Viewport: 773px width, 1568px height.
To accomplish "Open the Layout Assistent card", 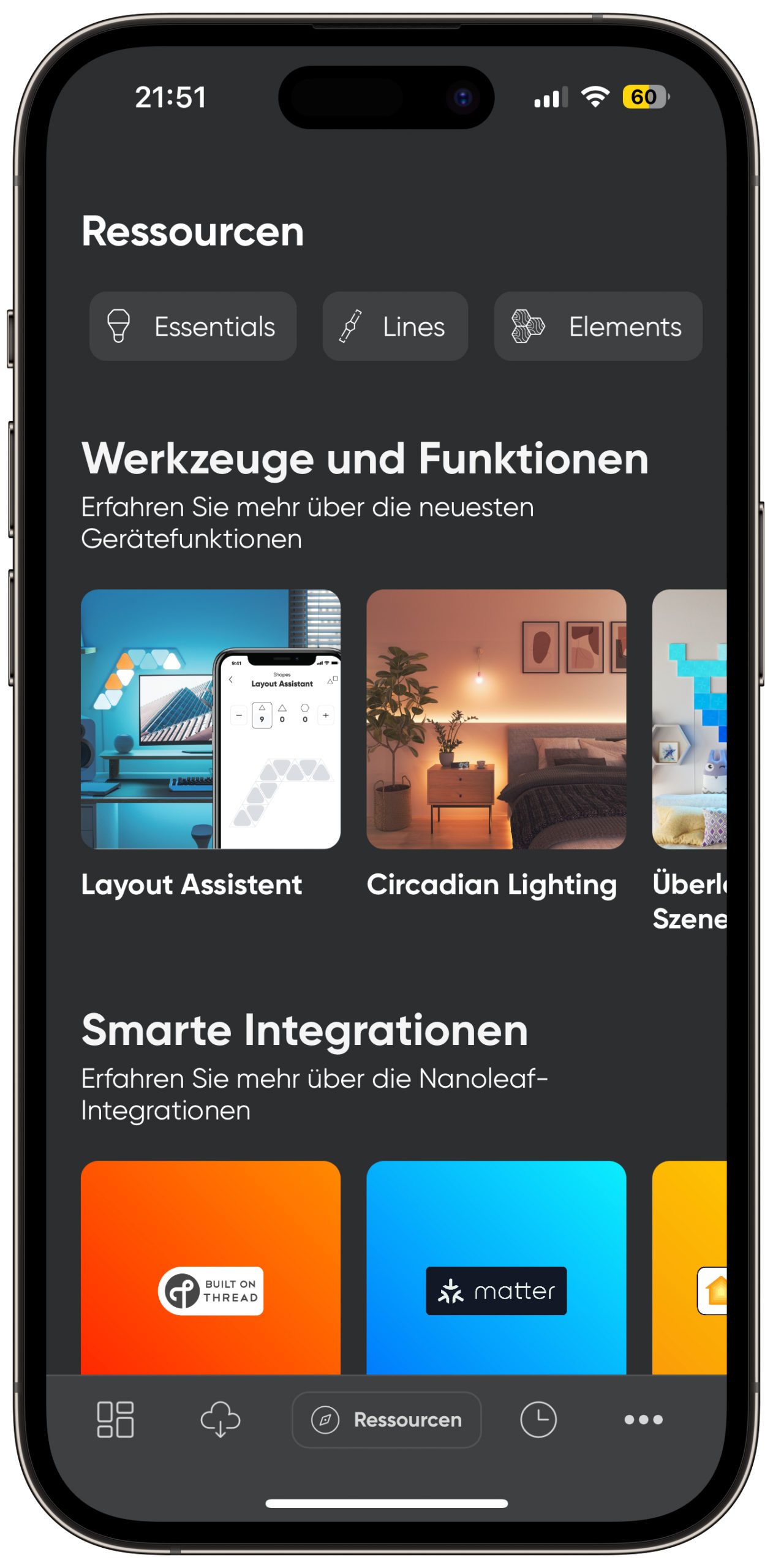I will [x=210, y=743].
